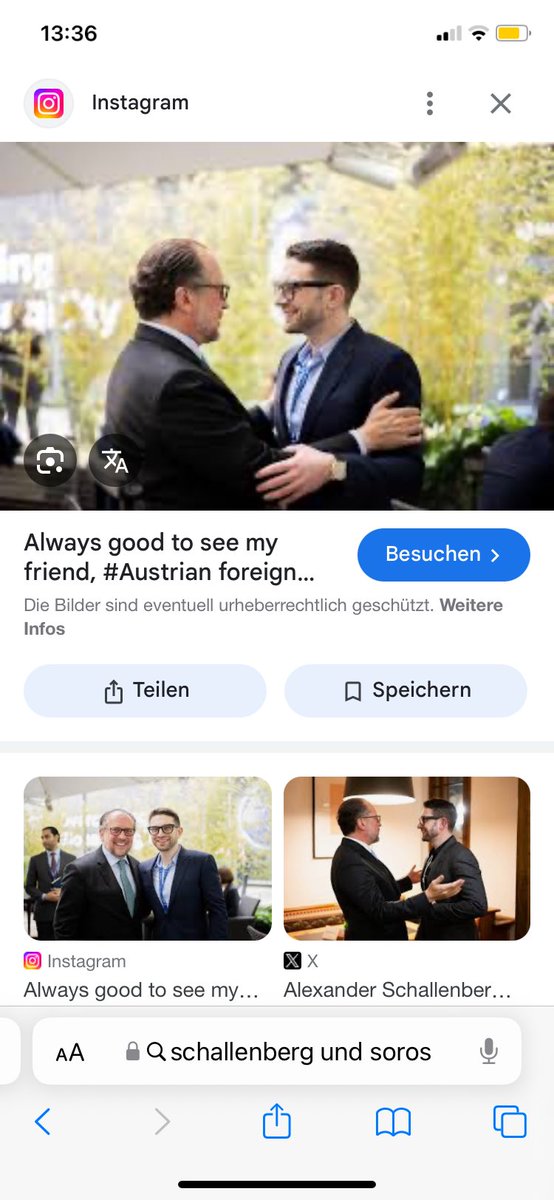Screen dimensions: 554x1200
Task: Search this image with Google Lens
Action: click(x=50, y=460)
